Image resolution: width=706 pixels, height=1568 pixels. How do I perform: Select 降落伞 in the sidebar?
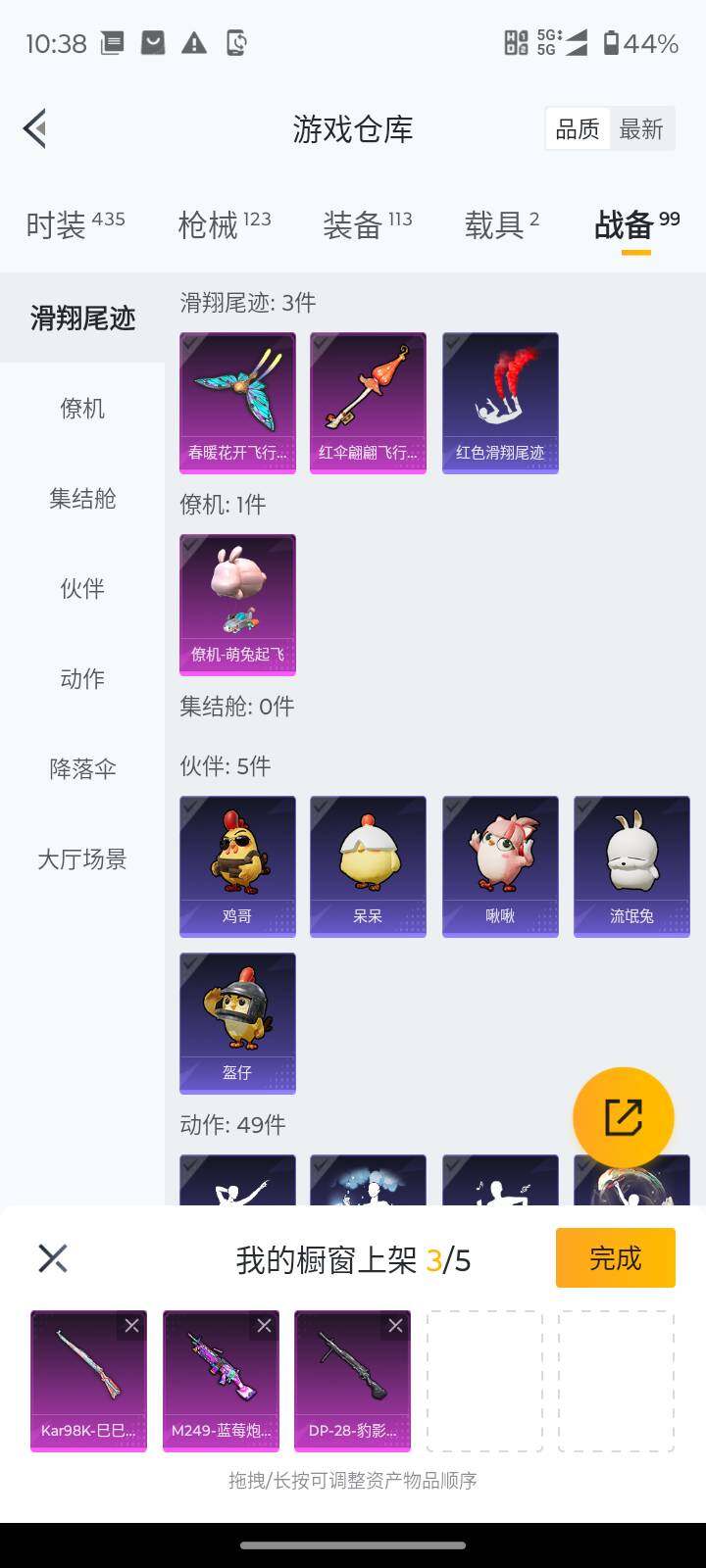point(80,769)
